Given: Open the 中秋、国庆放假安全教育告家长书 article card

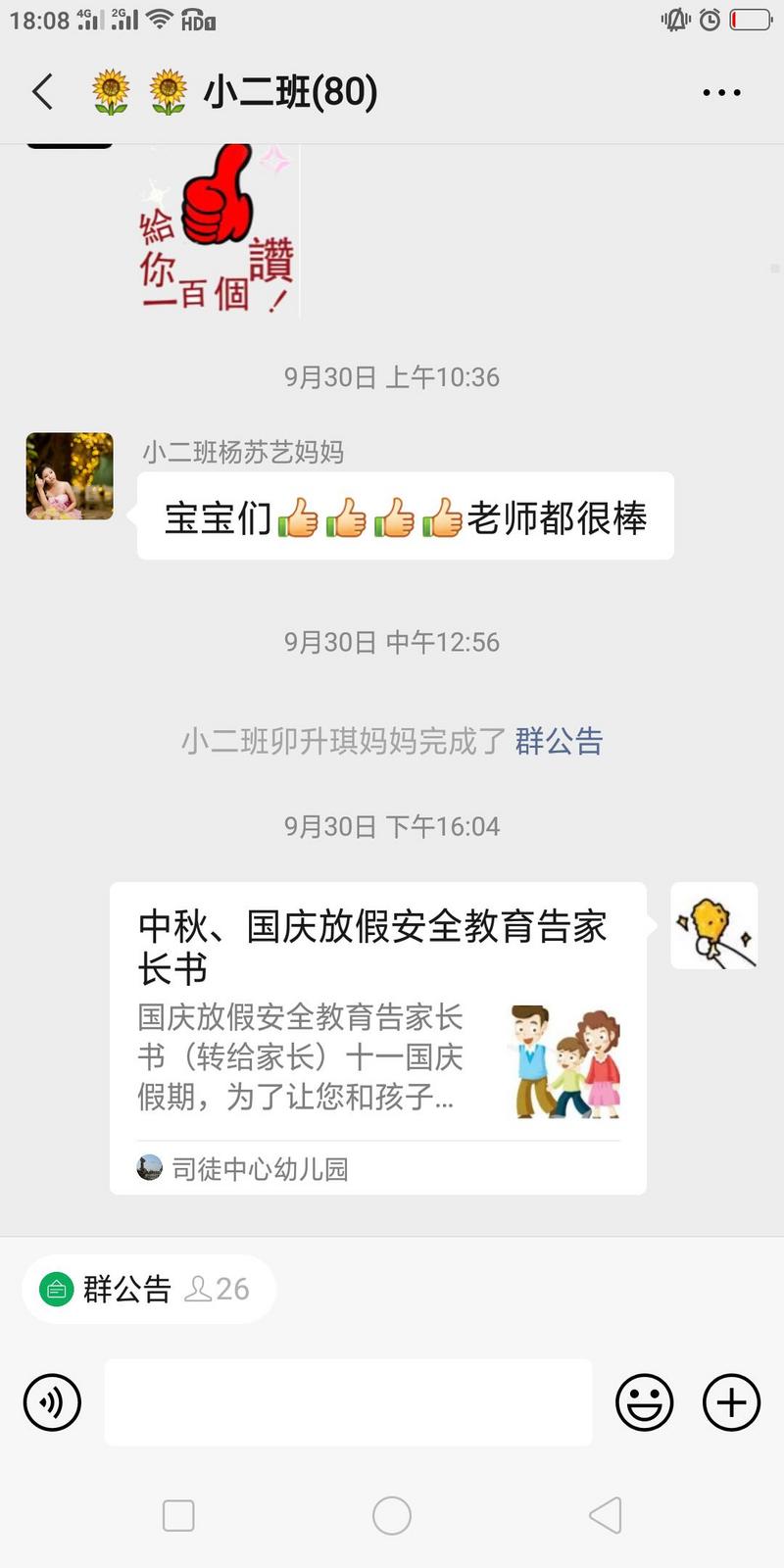Looking at the screenshot, I should (x=377, y=1037).
